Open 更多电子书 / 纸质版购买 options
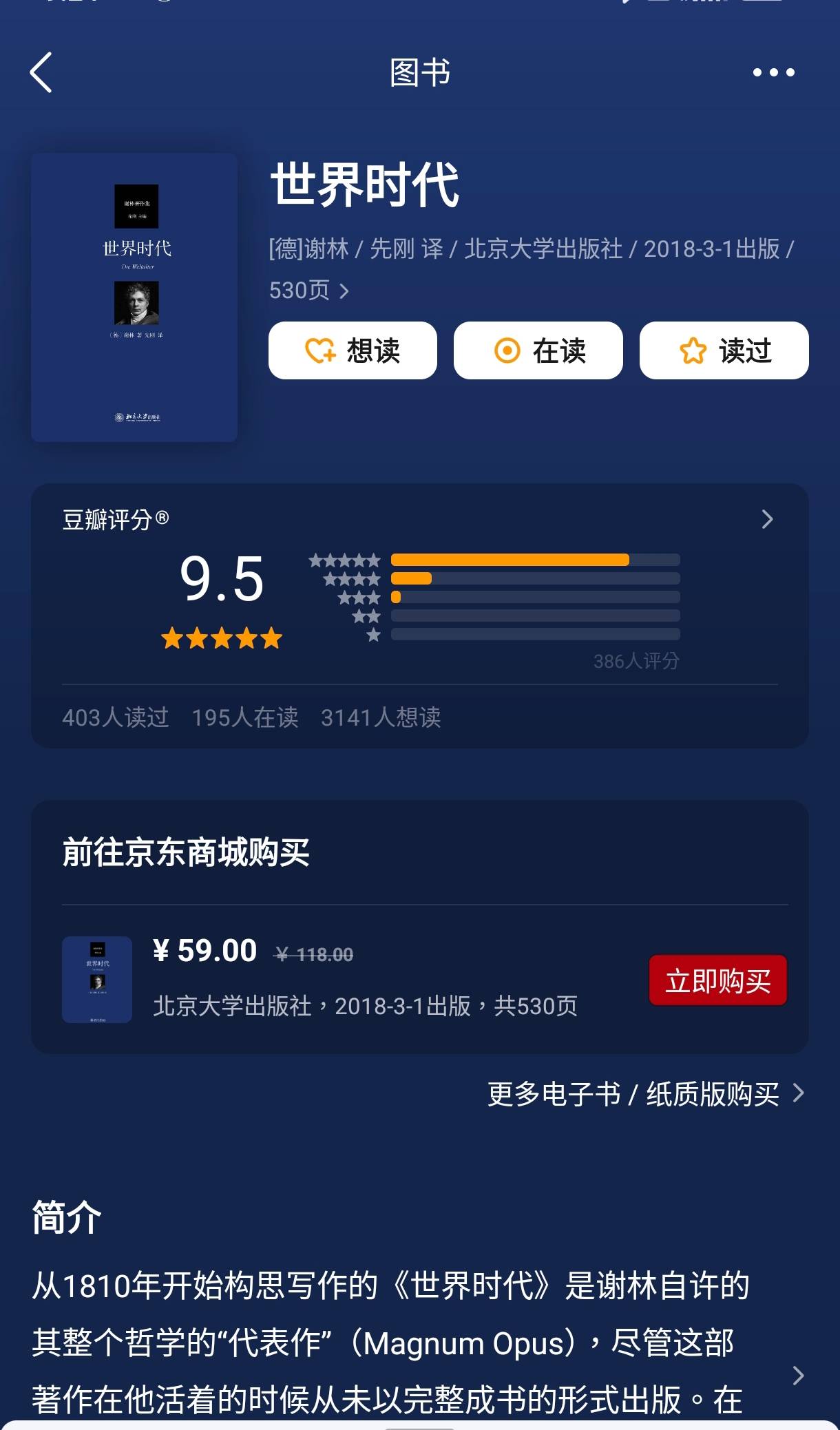Screen dimensions: 840x1430 [x=645, y=1093]
